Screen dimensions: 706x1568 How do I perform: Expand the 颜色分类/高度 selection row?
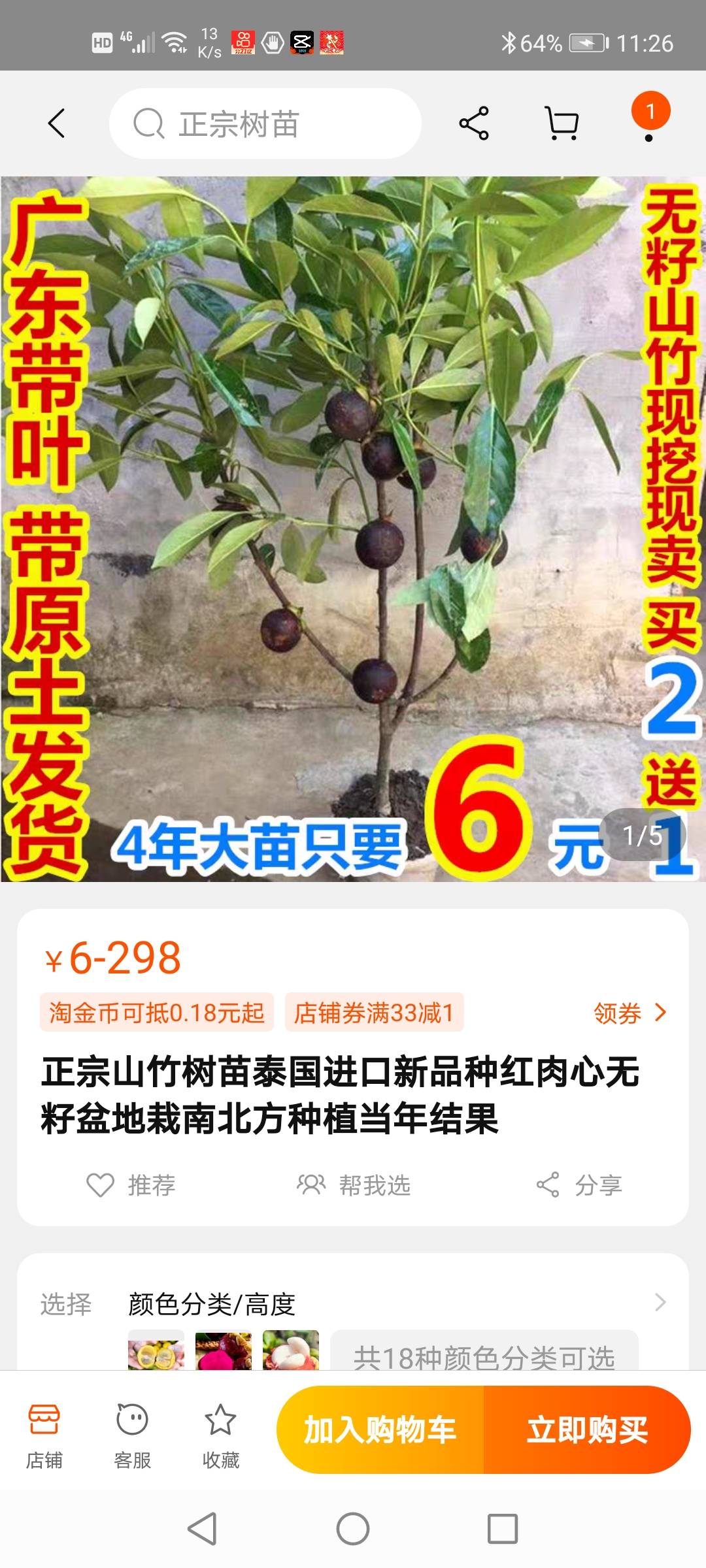353,1304
